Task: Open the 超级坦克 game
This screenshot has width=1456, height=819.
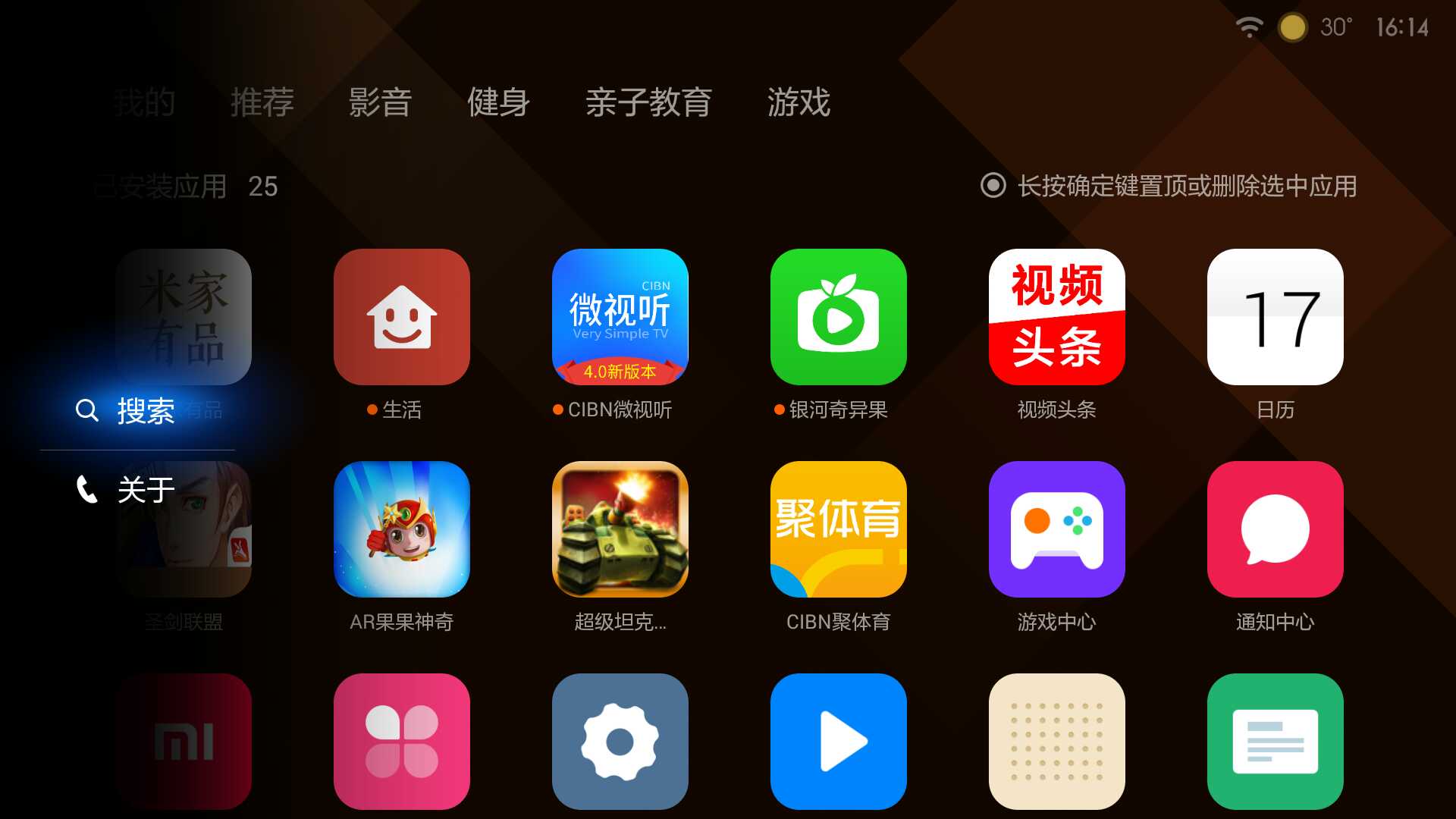Action: coord(620,529)
